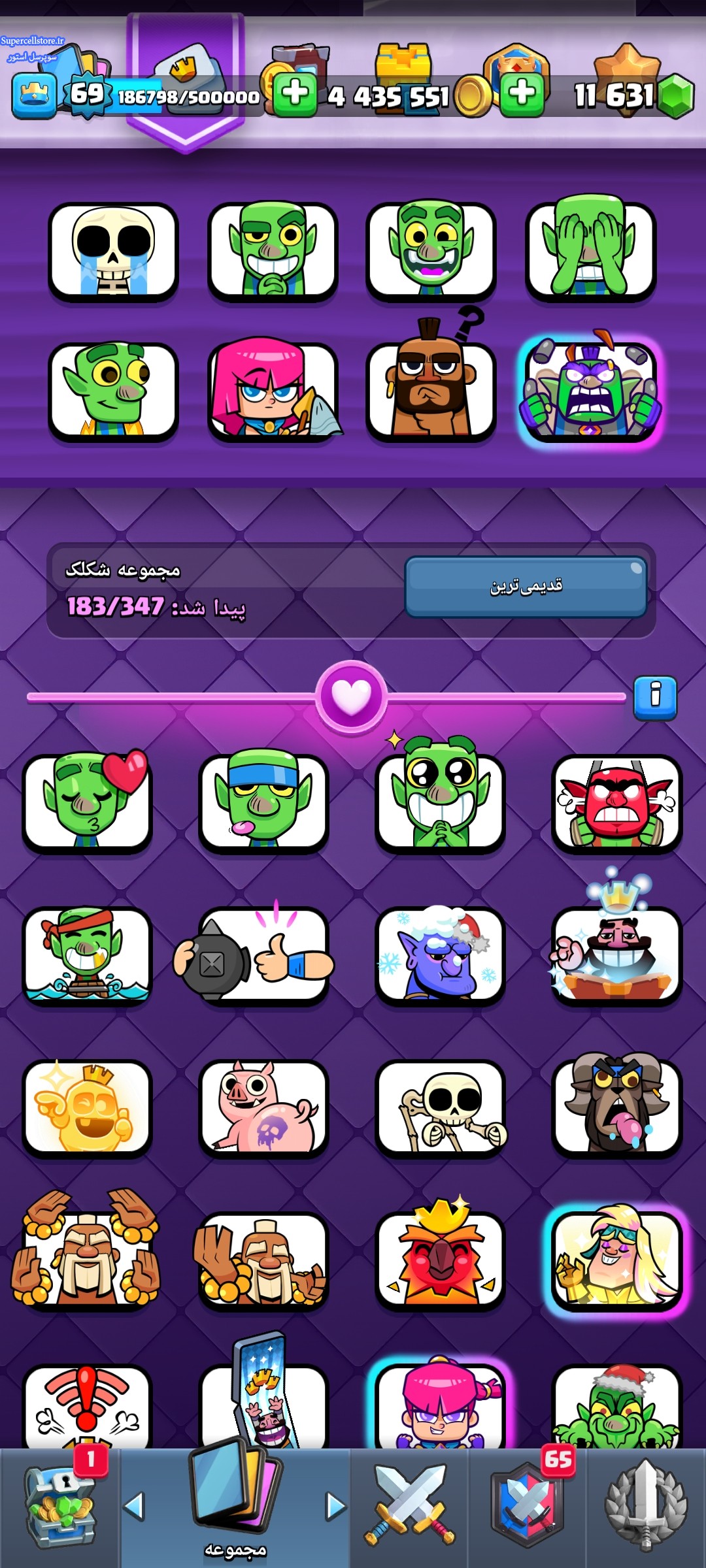Open the blue info button

pyautogui.click(x=655, y=698)
